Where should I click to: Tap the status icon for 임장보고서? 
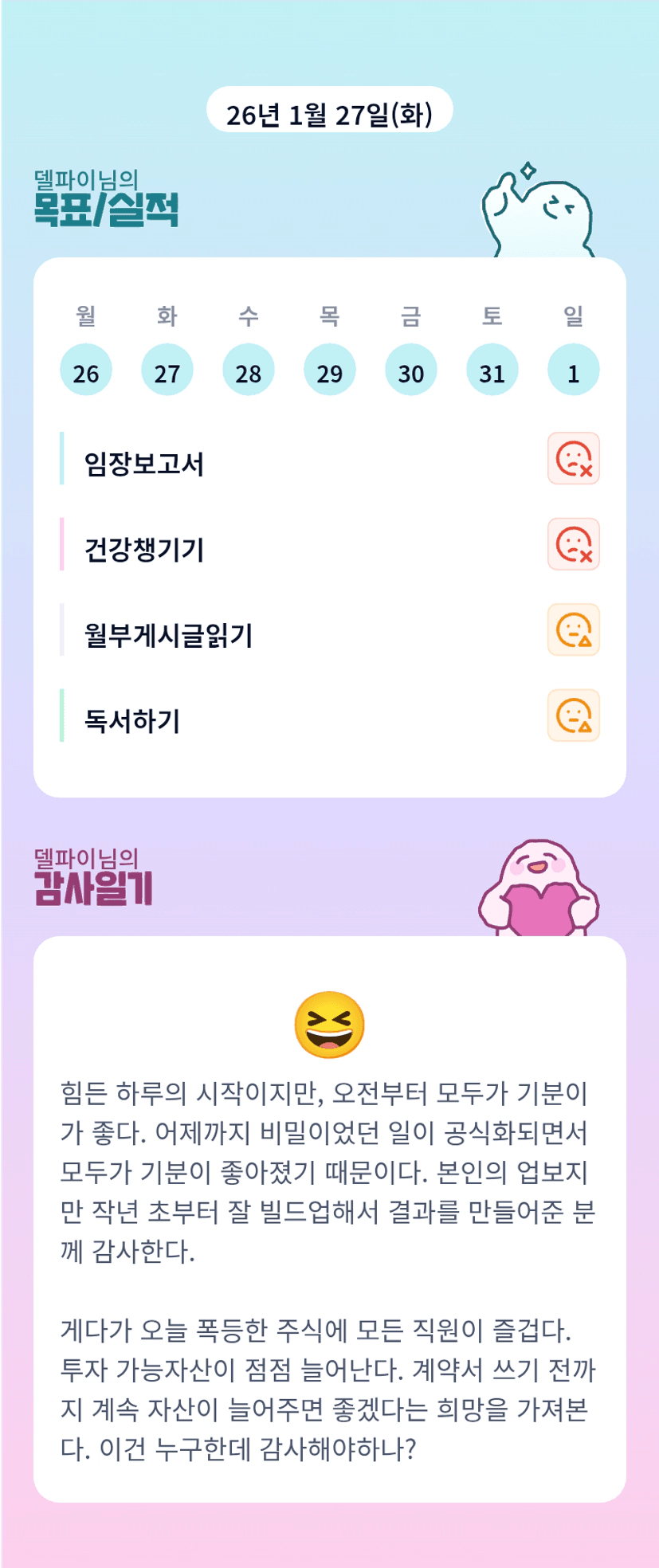tap(574, 458)
